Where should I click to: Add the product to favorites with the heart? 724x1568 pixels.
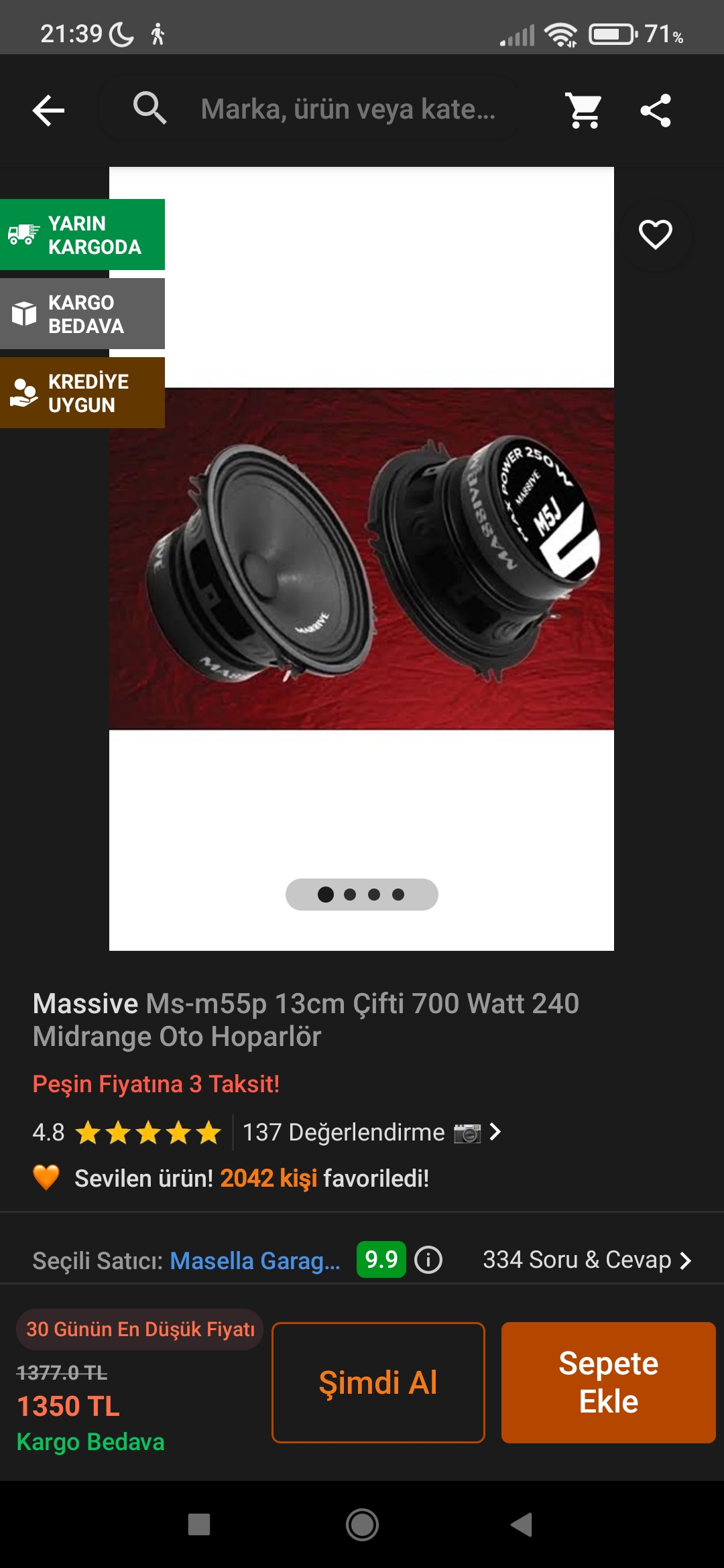pos(655,235)
